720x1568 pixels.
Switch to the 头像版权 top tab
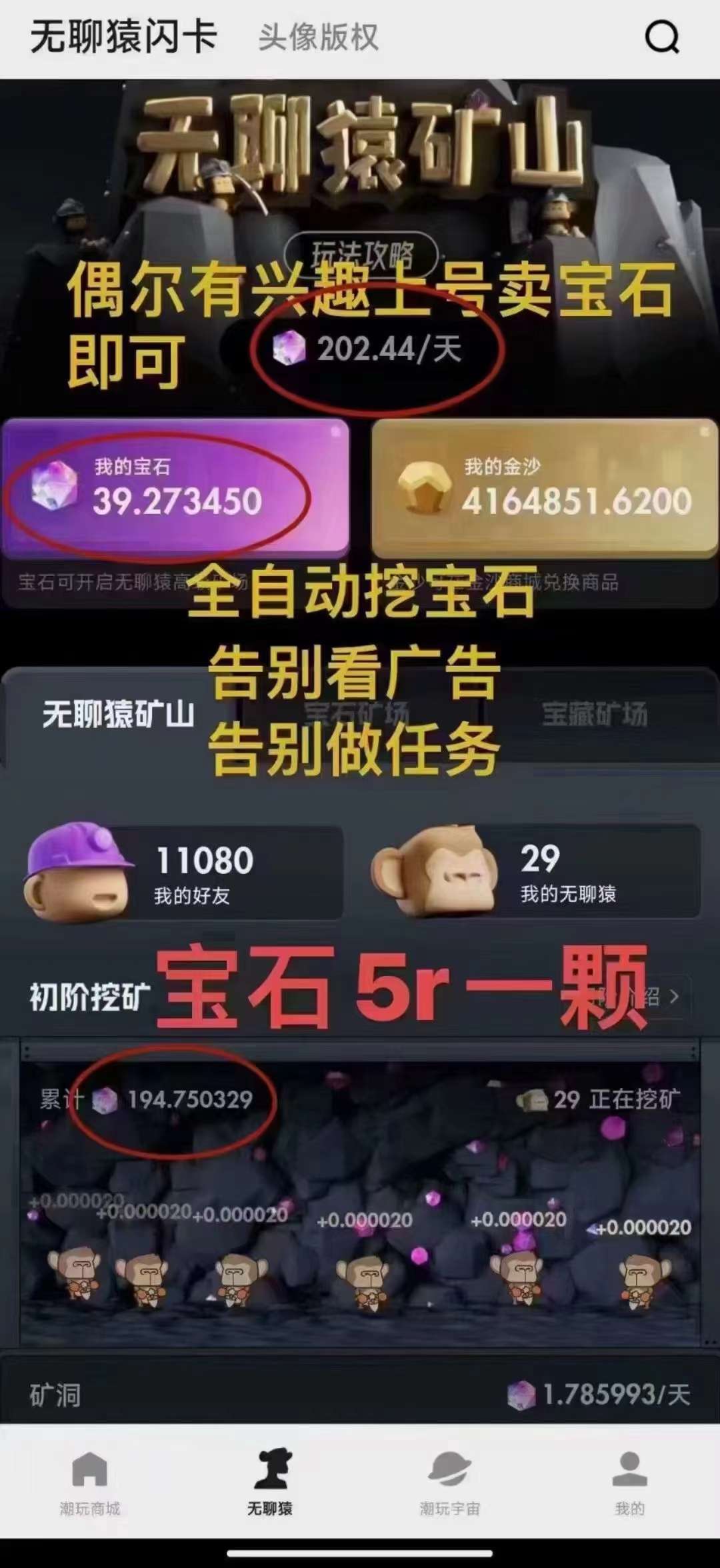tap(318, 37)
